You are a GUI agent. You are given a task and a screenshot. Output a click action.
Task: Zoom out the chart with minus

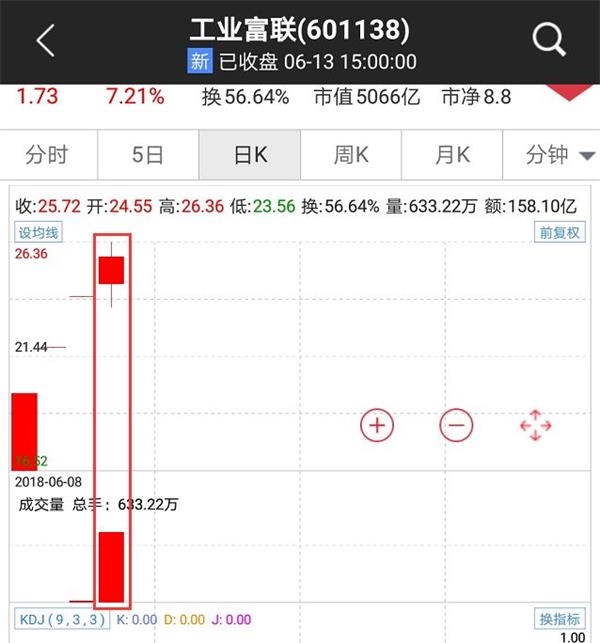(x=456, y=425)
